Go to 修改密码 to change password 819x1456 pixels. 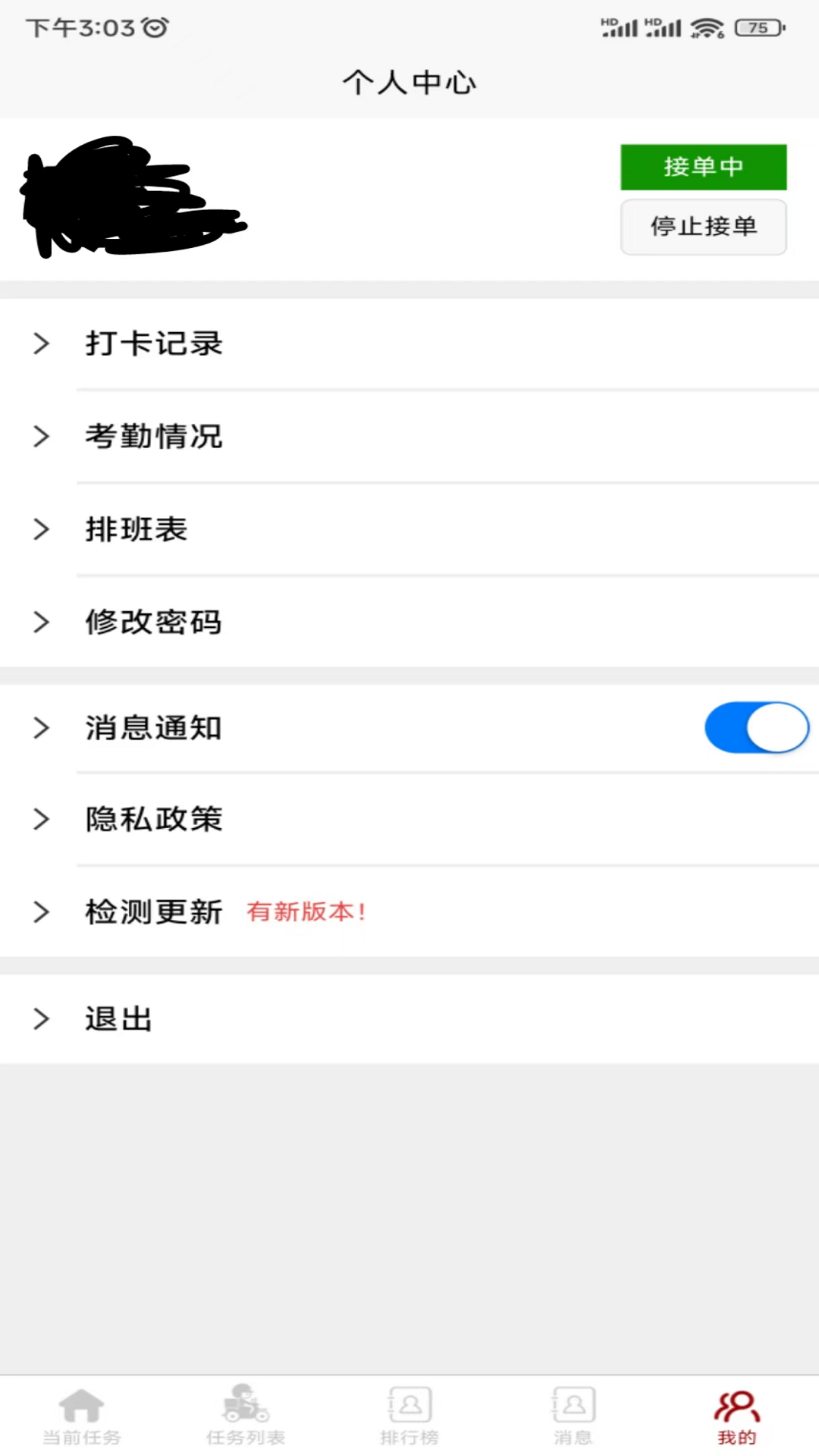coord(154,622)
